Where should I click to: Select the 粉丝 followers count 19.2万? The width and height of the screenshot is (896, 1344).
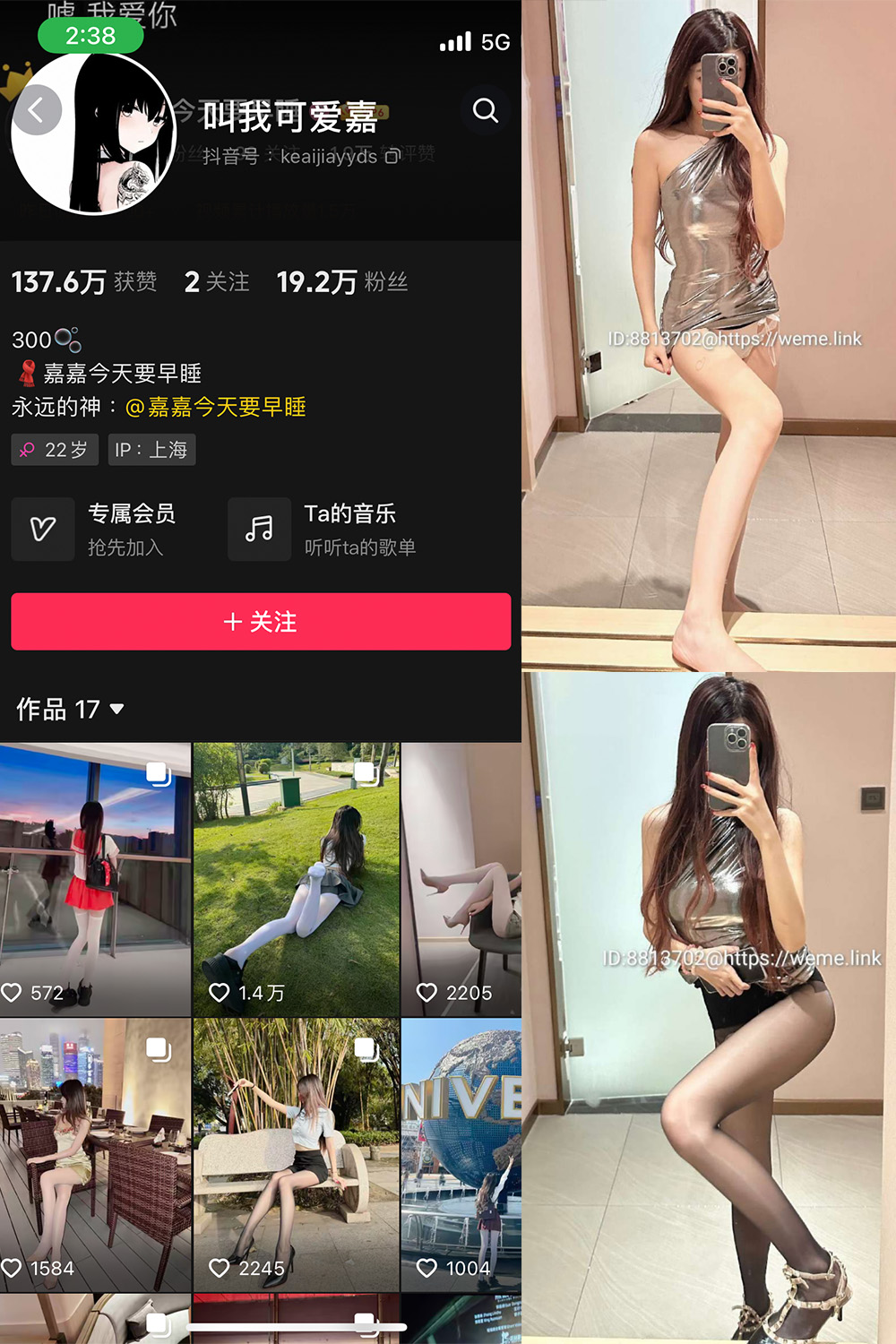(x=342, y=281)
